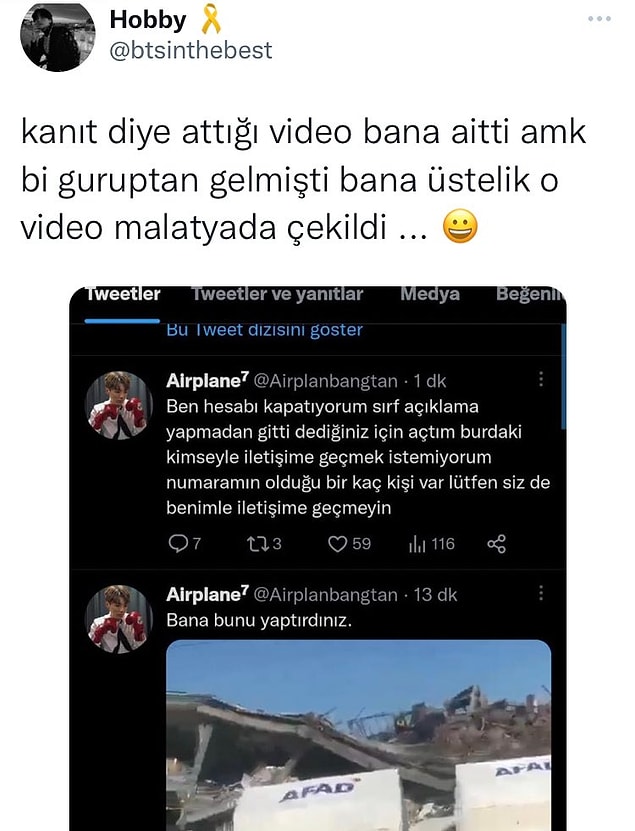Open the attached screenshot image in the tweet
The height and width of the screenshot is (831, 635).
coord(318,558)
